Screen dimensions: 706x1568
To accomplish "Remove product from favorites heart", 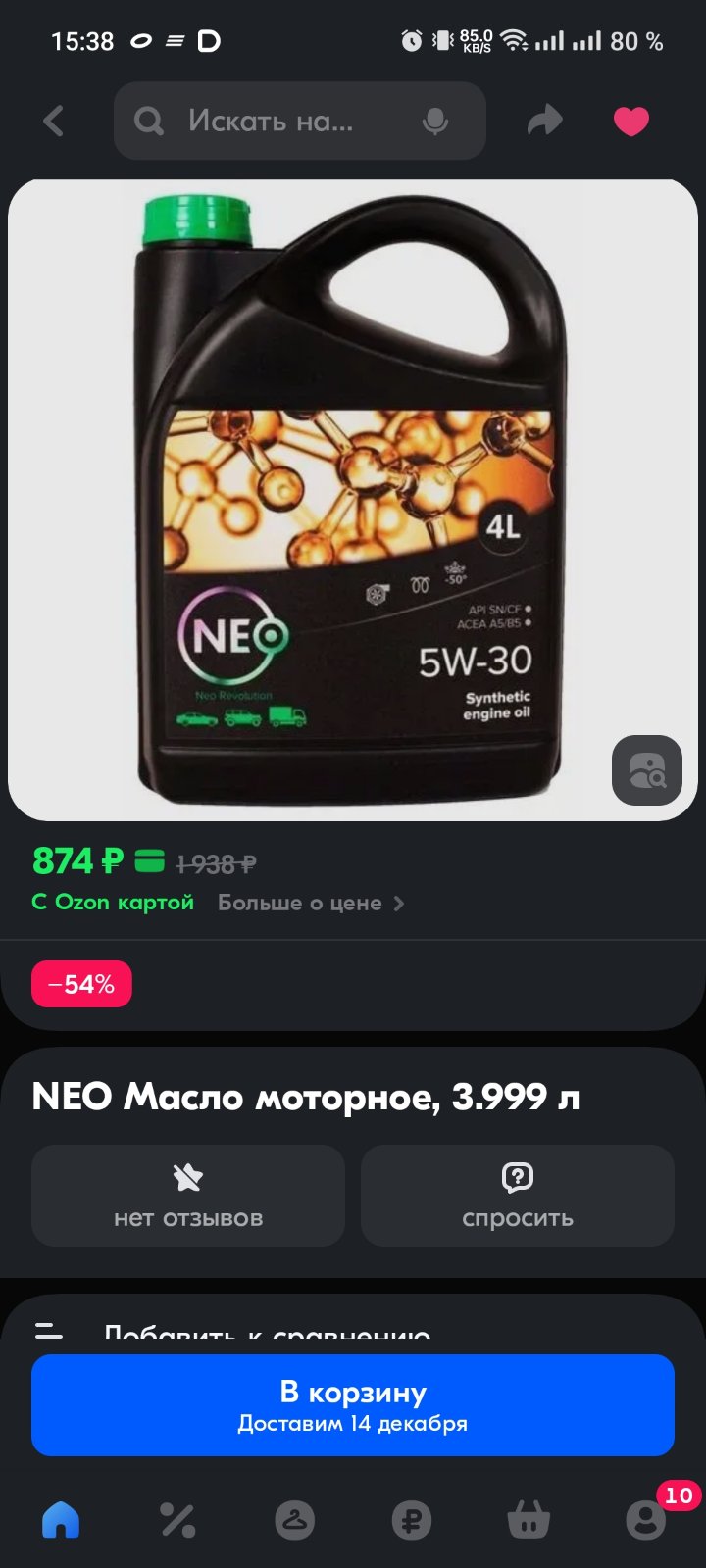I will pyautogui.click(x=631, y=121).
